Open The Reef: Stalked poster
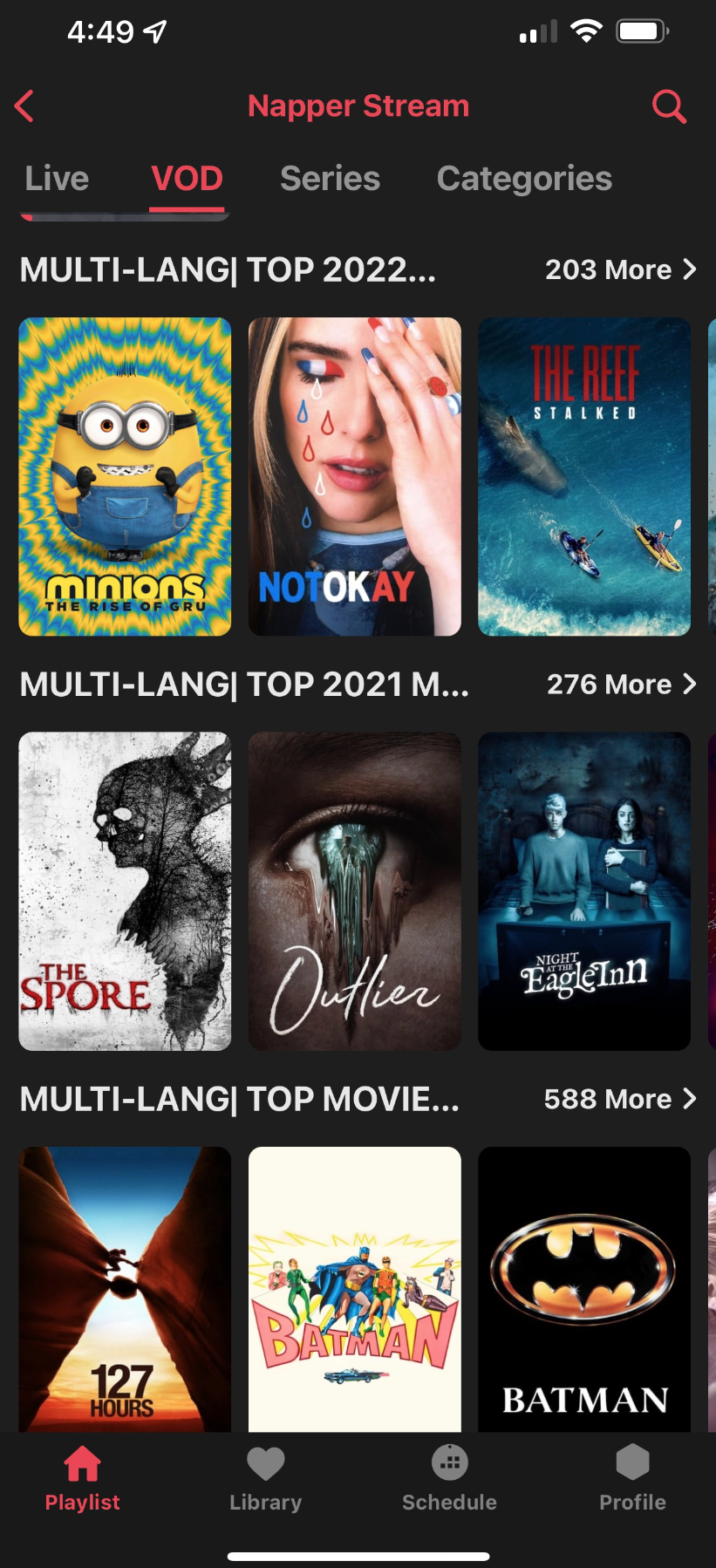This screenshot has height=1568, width=716. pyautogui.click(x=583, y=476)
